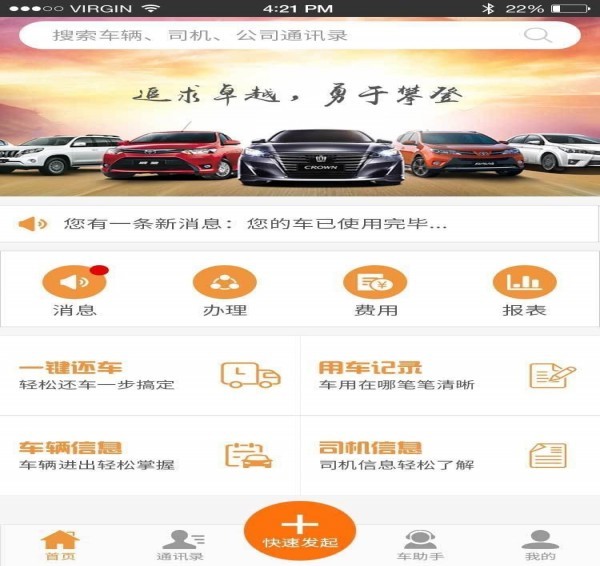Open 消息 messages icon
This screenshot has height=566, width=600.
pyautogui.click(x=75, y=291)
